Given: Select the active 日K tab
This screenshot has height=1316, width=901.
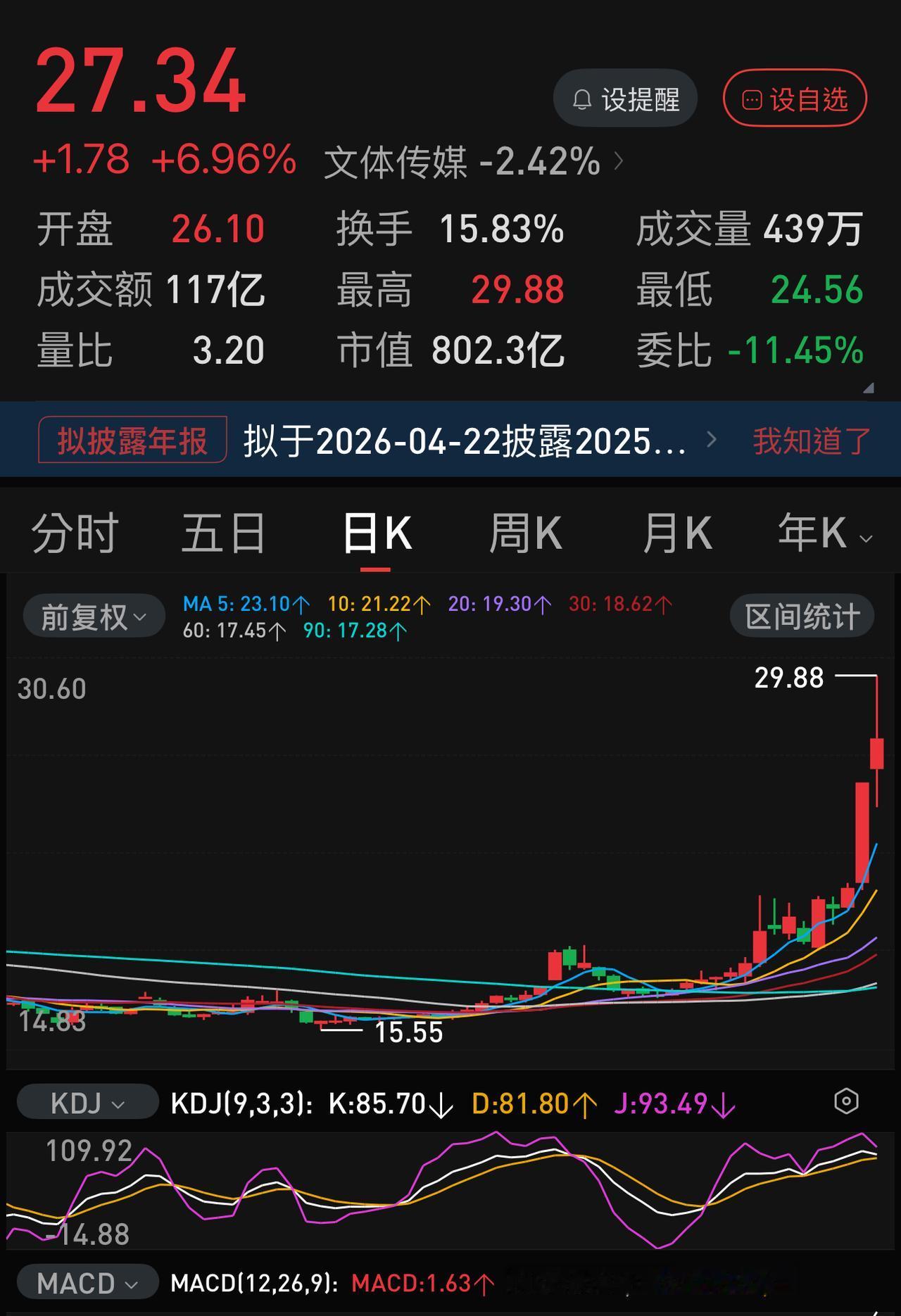Looking at the screenshot, I should [x=378, y=533].
